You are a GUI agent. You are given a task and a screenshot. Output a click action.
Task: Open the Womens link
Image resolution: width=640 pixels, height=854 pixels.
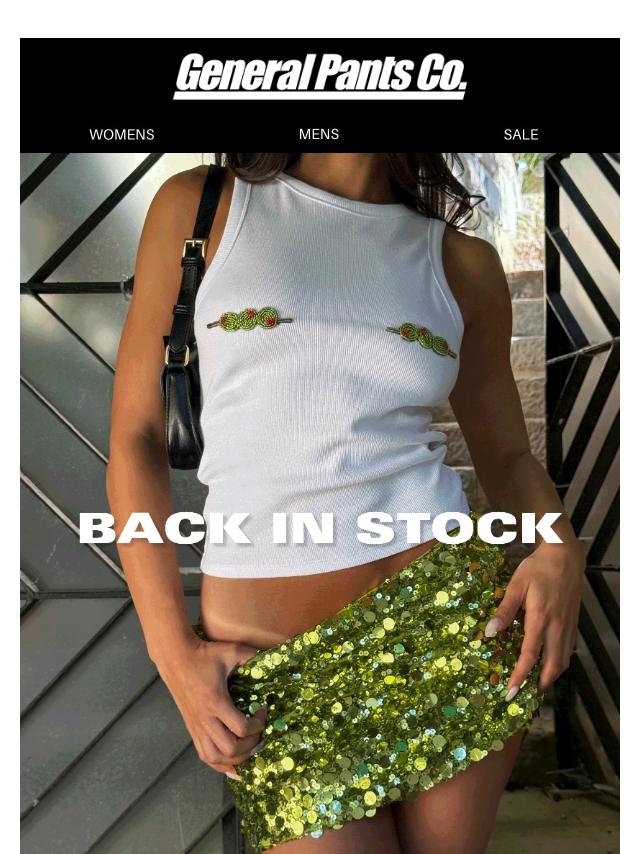click(x=121, y=135)
